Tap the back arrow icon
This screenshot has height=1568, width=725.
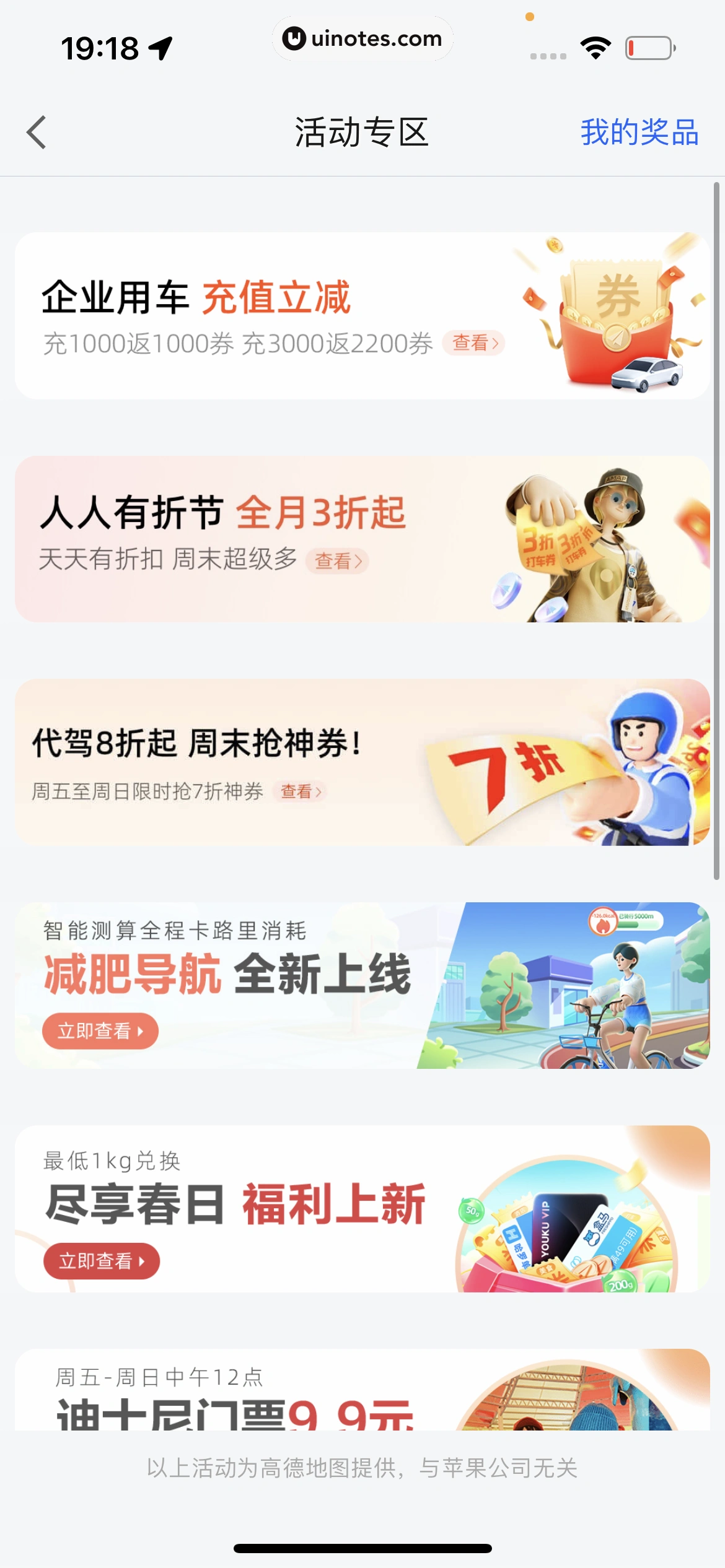[x=36, y=133]
